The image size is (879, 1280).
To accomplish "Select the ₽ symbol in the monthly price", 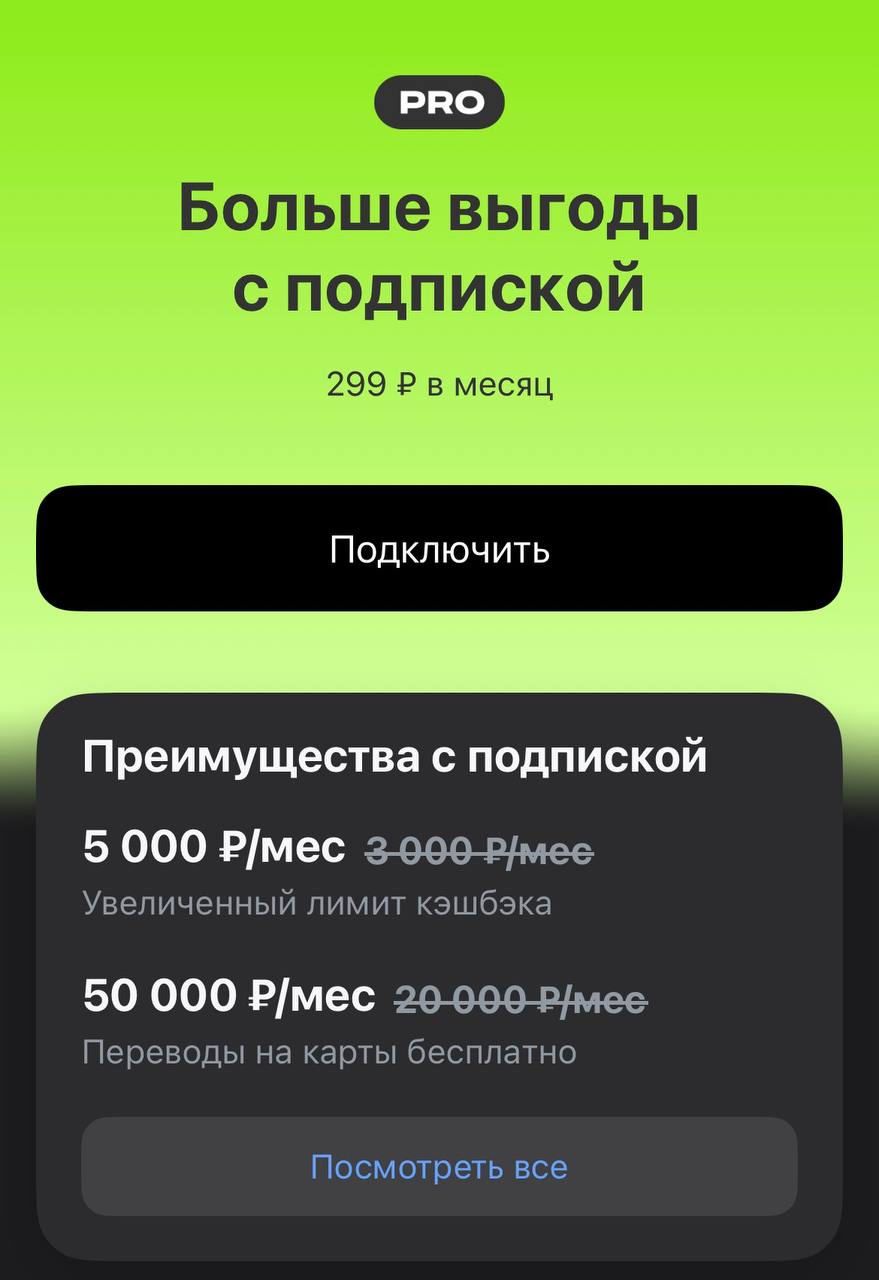I will [x=404, y=381].
